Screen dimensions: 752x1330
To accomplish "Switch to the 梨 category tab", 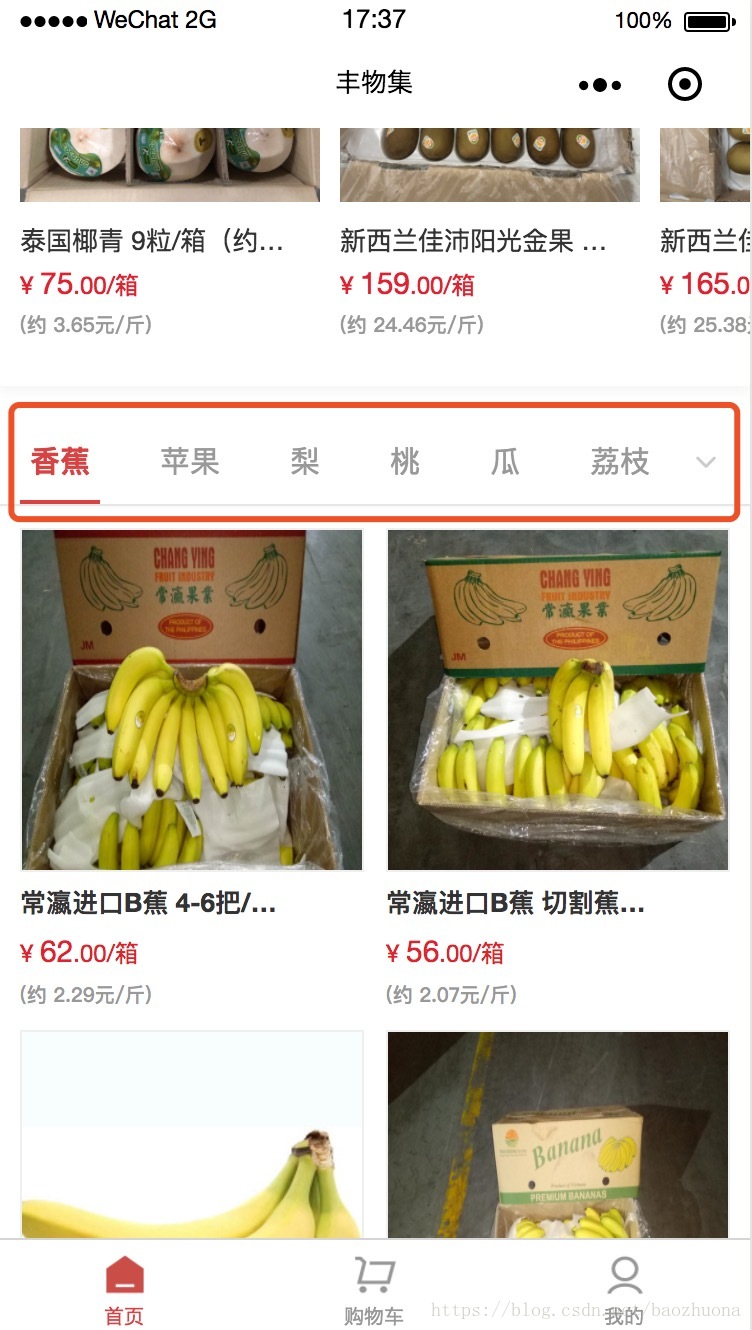I will coord(305,462).
